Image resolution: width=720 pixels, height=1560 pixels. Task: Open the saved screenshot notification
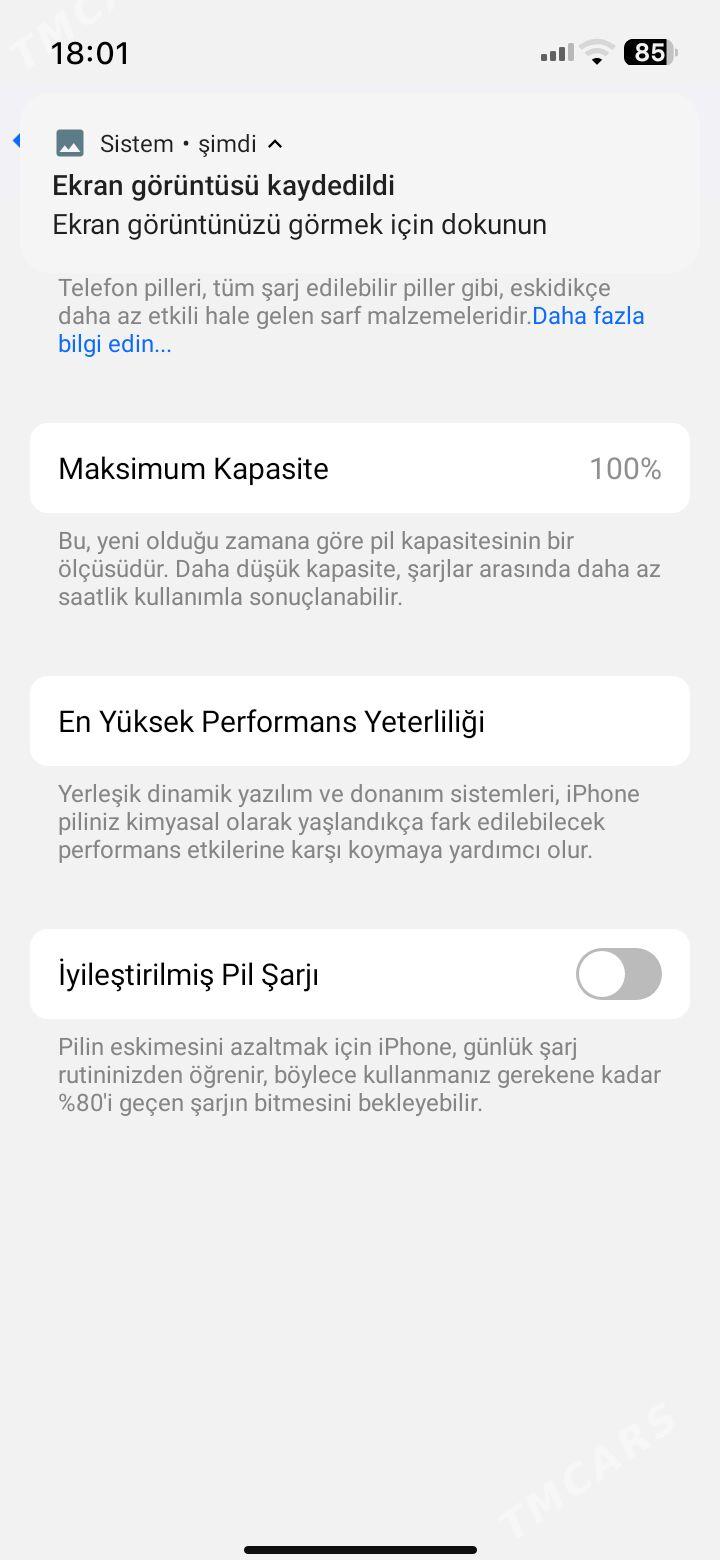point(300,205)
